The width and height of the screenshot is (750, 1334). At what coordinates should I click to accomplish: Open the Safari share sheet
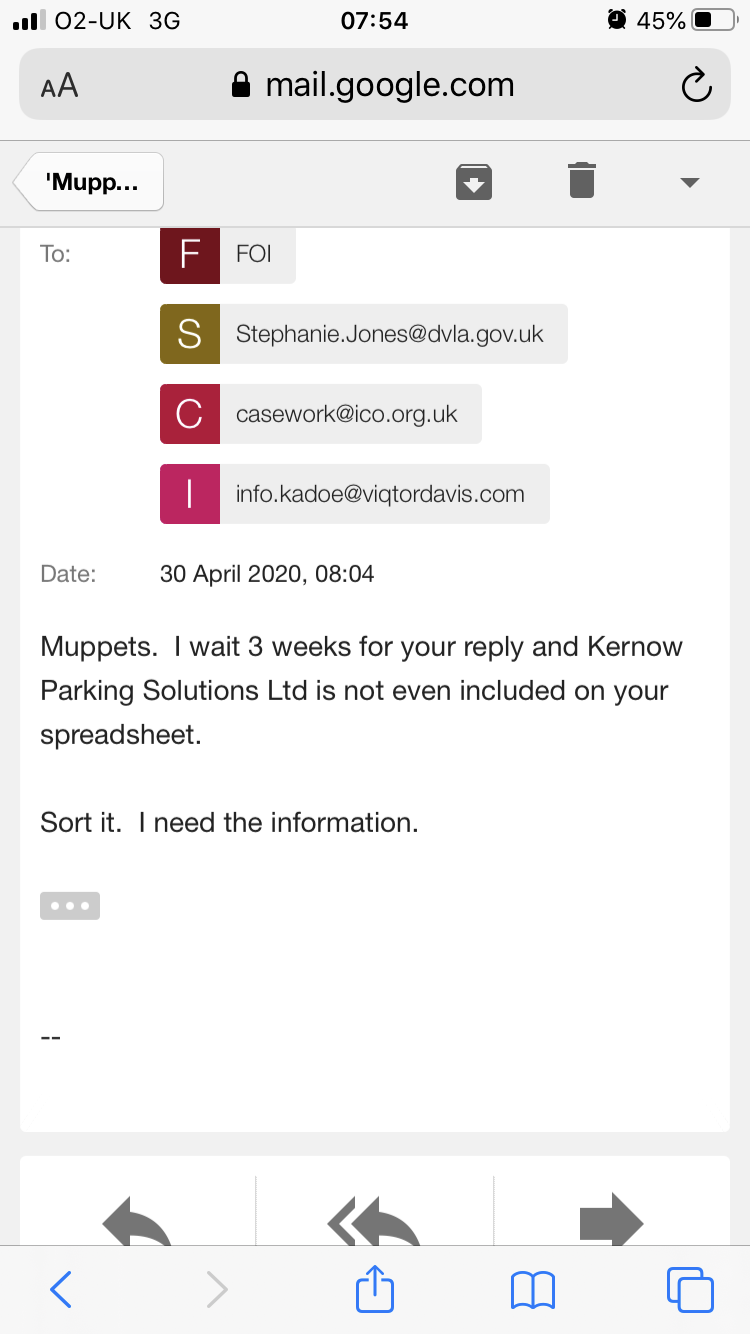[375, 1288]
